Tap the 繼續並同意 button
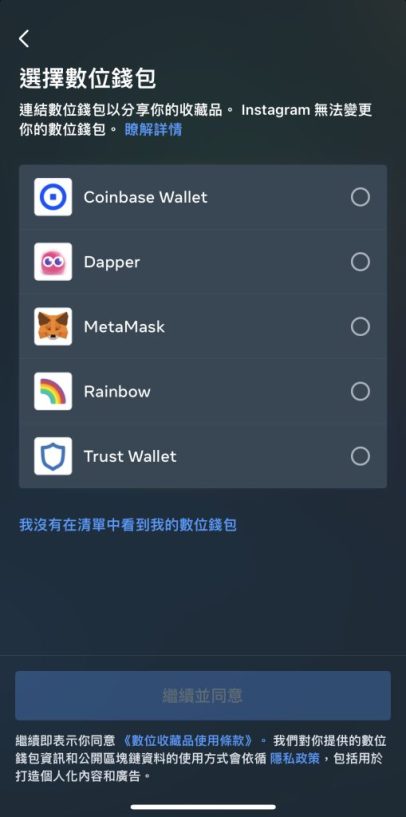Image resolution: width=406 pixels, height=817 pixels. 203,696
